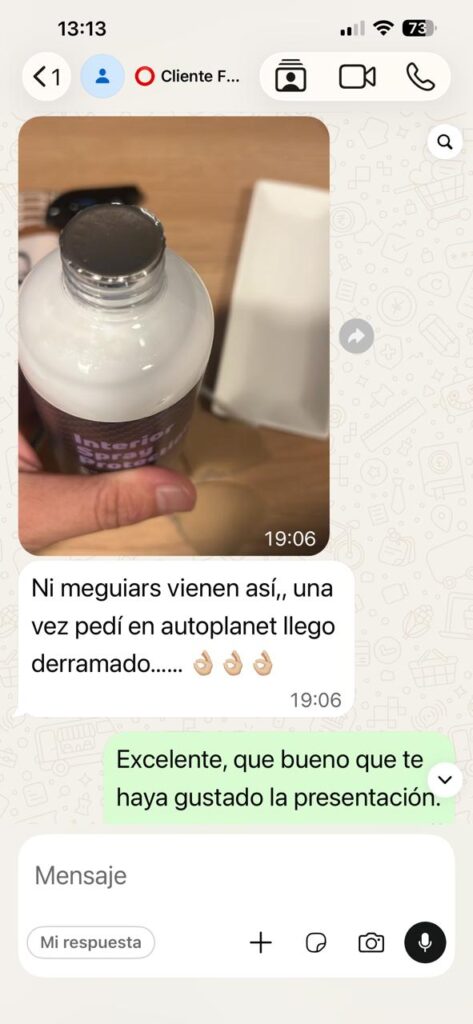The height and width of the screenshot is (1024, 473).
Task: Start a video call
Action: pyautogui.click(x=357, y=76)
